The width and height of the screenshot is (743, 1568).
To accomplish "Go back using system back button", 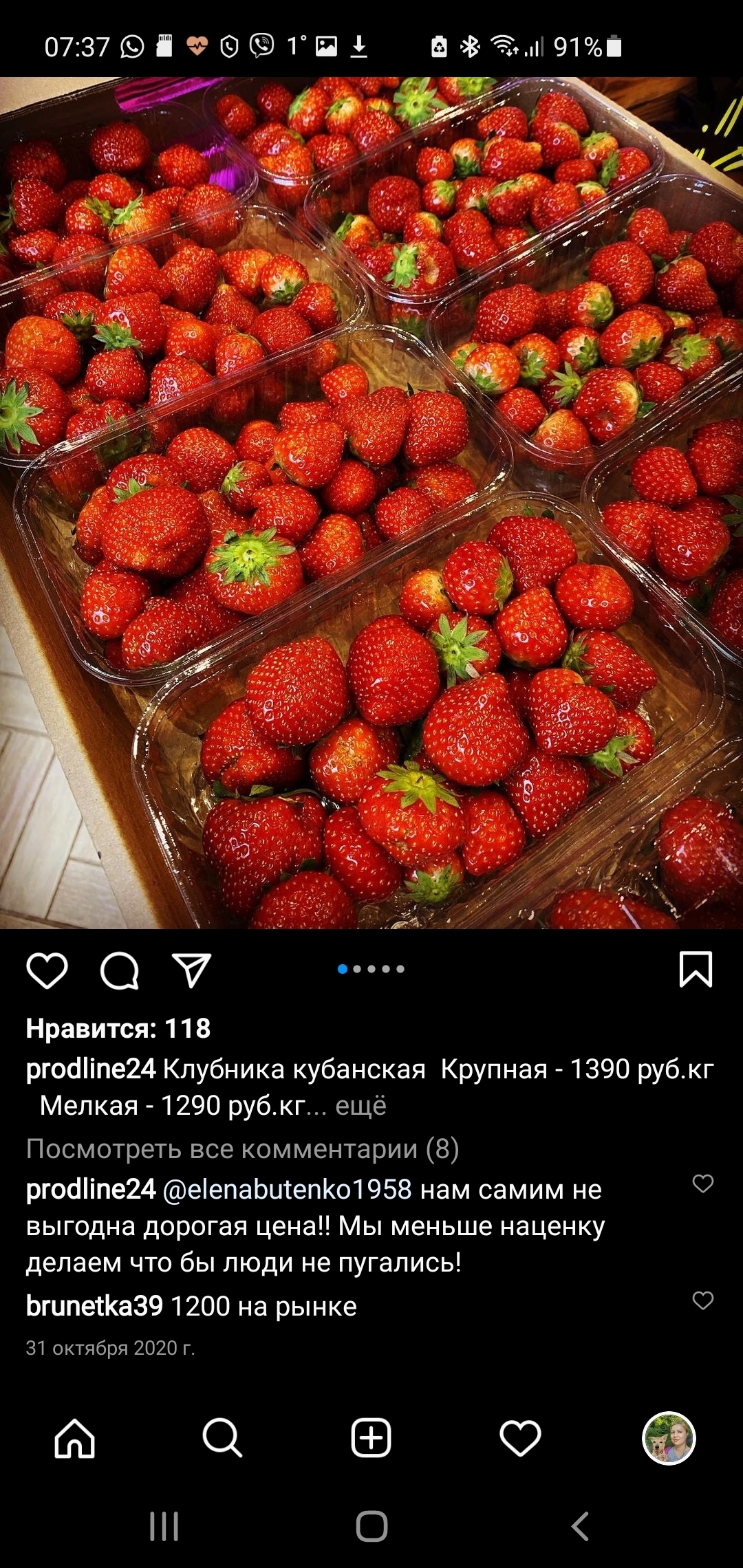I will point(580,1526).
